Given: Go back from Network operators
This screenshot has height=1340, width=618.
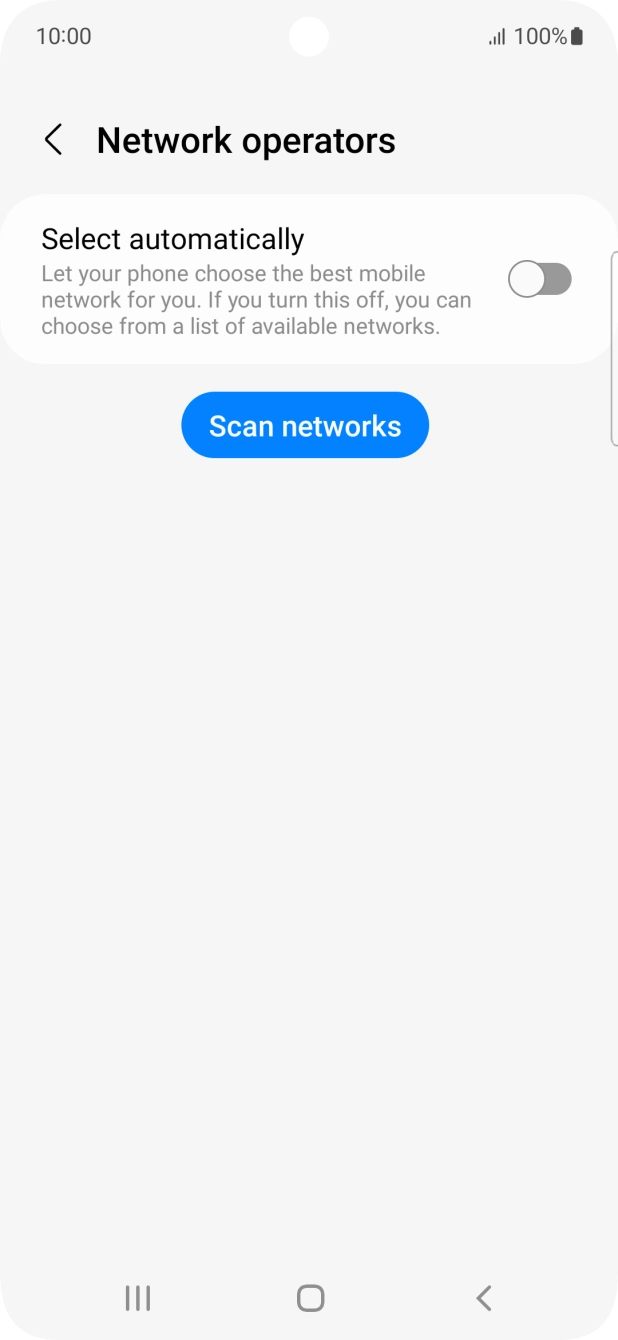Looking at the screenshot, I should [x=54, y=140].
